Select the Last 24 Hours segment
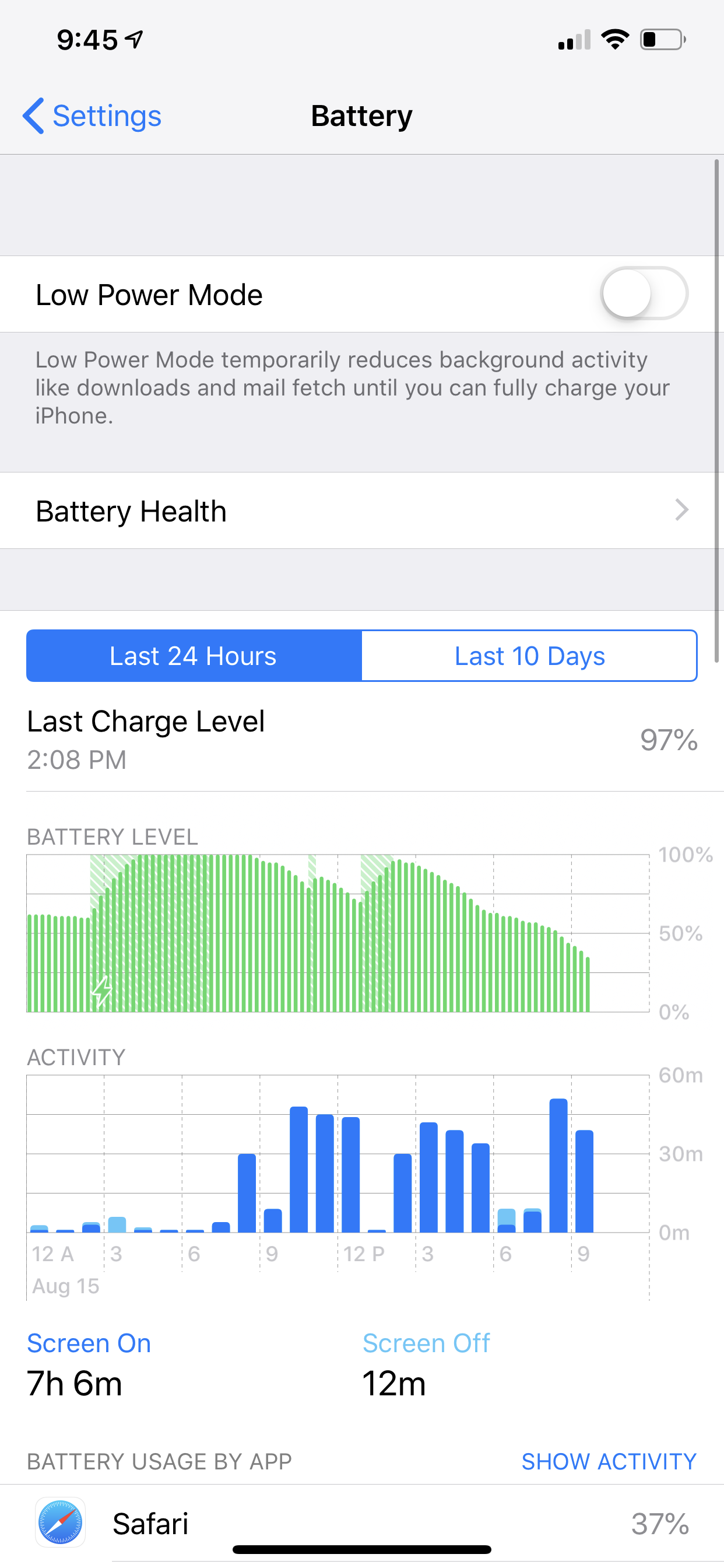Viewport: 724px width, 1568px height. click(194, 656)
